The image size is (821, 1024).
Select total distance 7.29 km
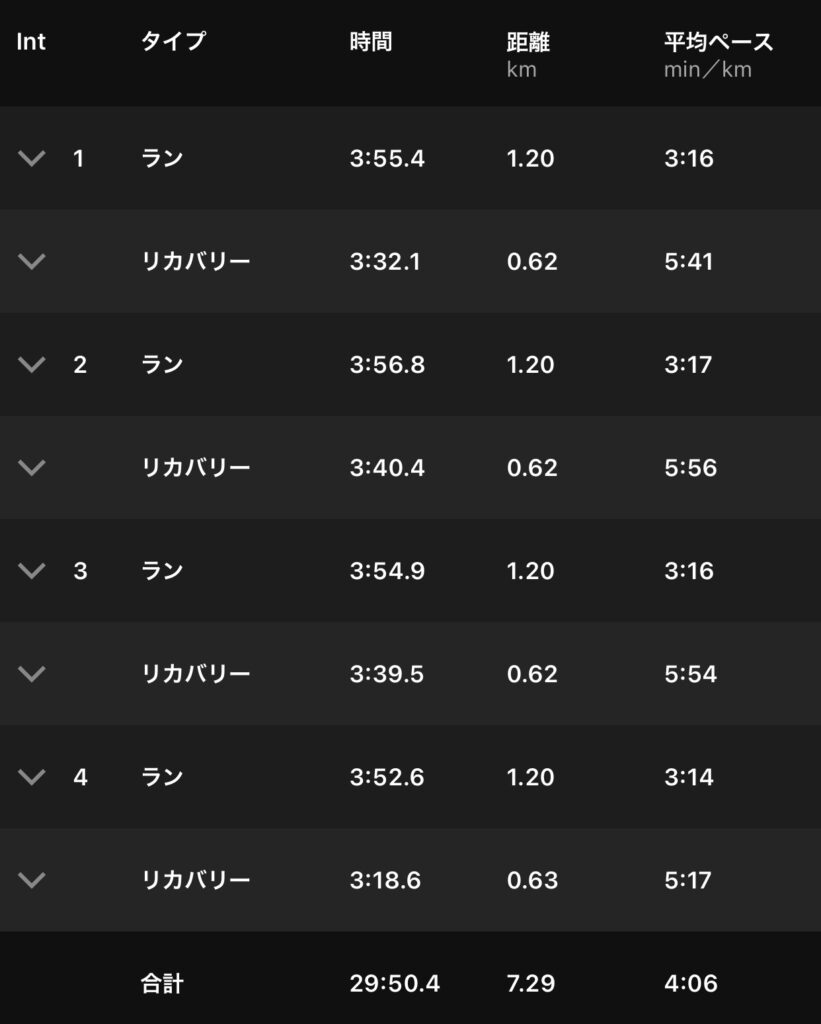pyautogui.click(x=528, y=983)
